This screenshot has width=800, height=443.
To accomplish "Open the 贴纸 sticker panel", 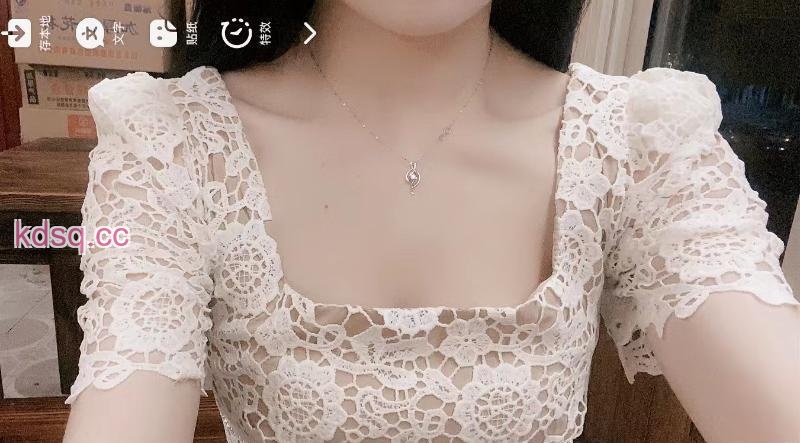I will 163,33.
